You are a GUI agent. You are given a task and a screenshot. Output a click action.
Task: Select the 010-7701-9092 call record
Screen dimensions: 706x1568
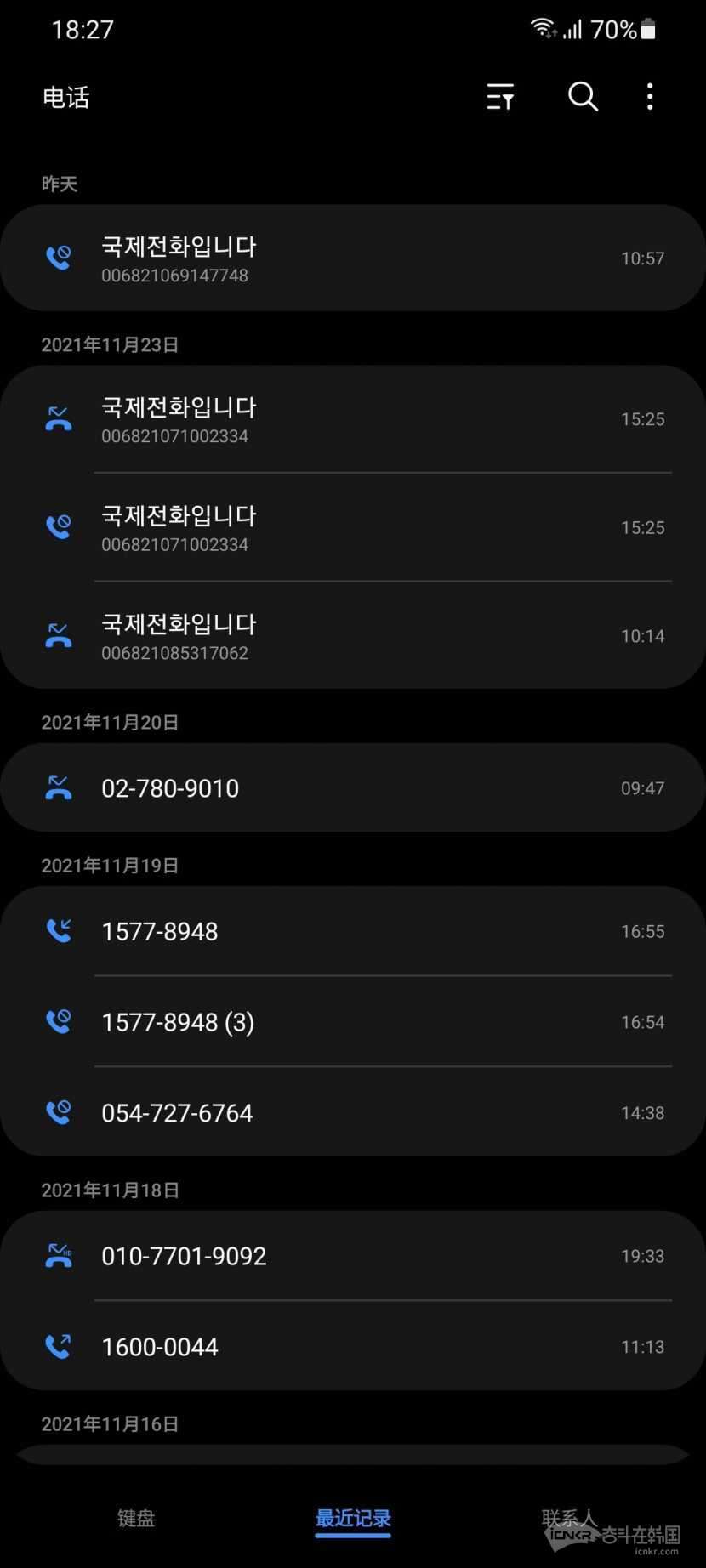point(340,1255)
